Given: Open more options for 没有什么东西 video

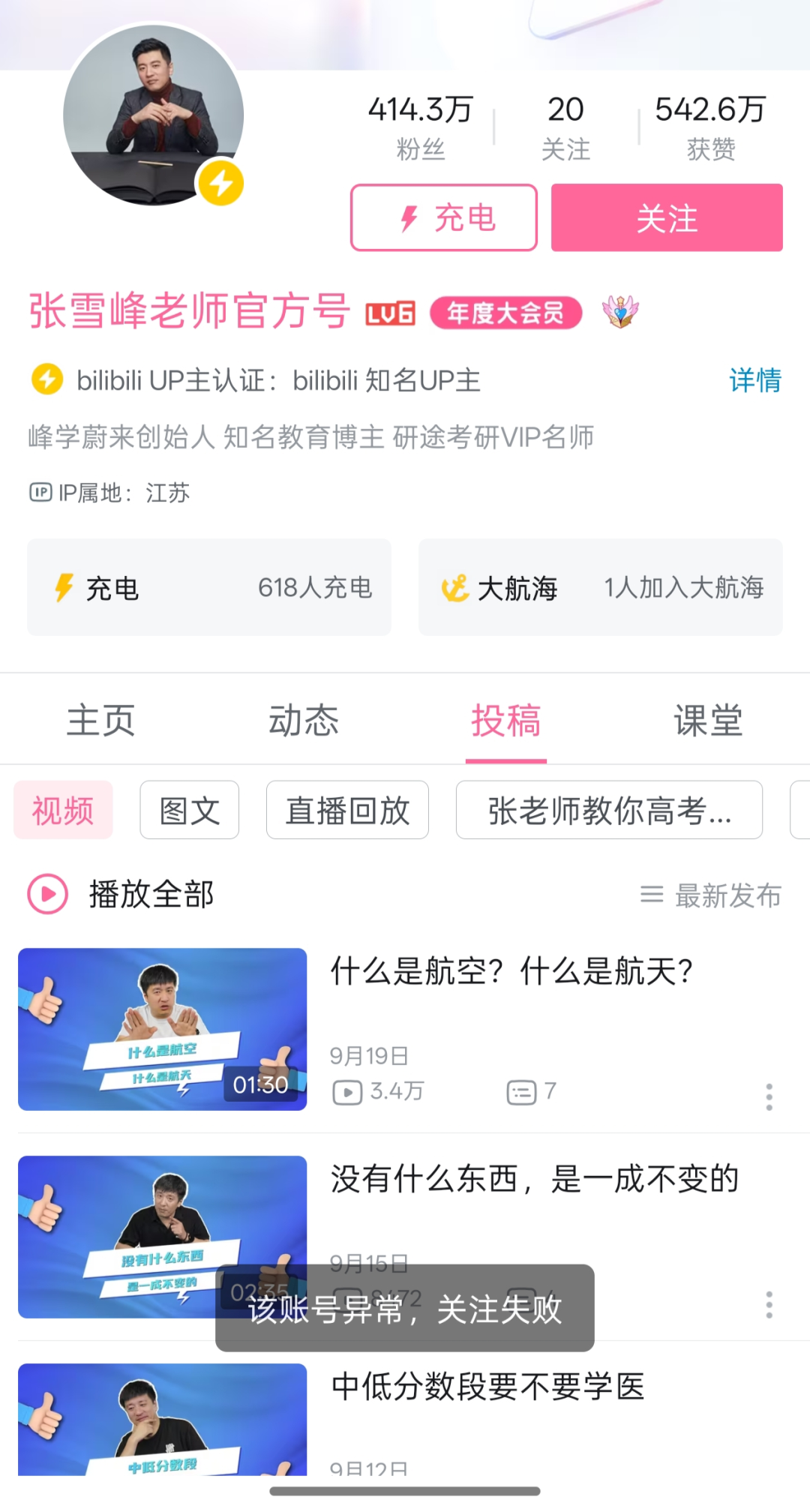Looking at the screenshot, I should pyautogui.click(x=769, y=1304).
